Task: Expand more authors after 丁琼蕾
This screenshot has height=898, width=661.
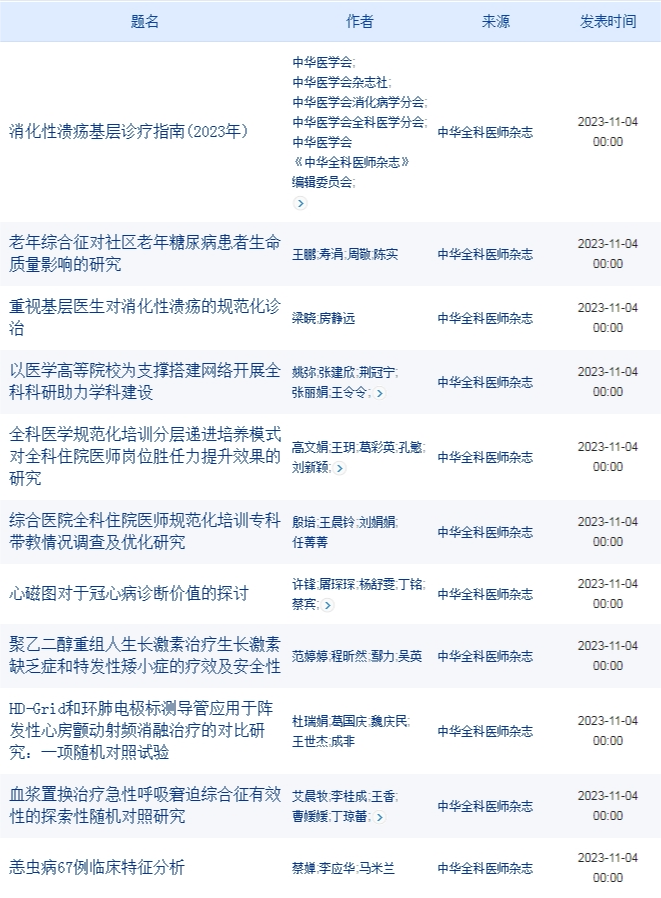Action: pyautogui.click(x=379, y=818)
